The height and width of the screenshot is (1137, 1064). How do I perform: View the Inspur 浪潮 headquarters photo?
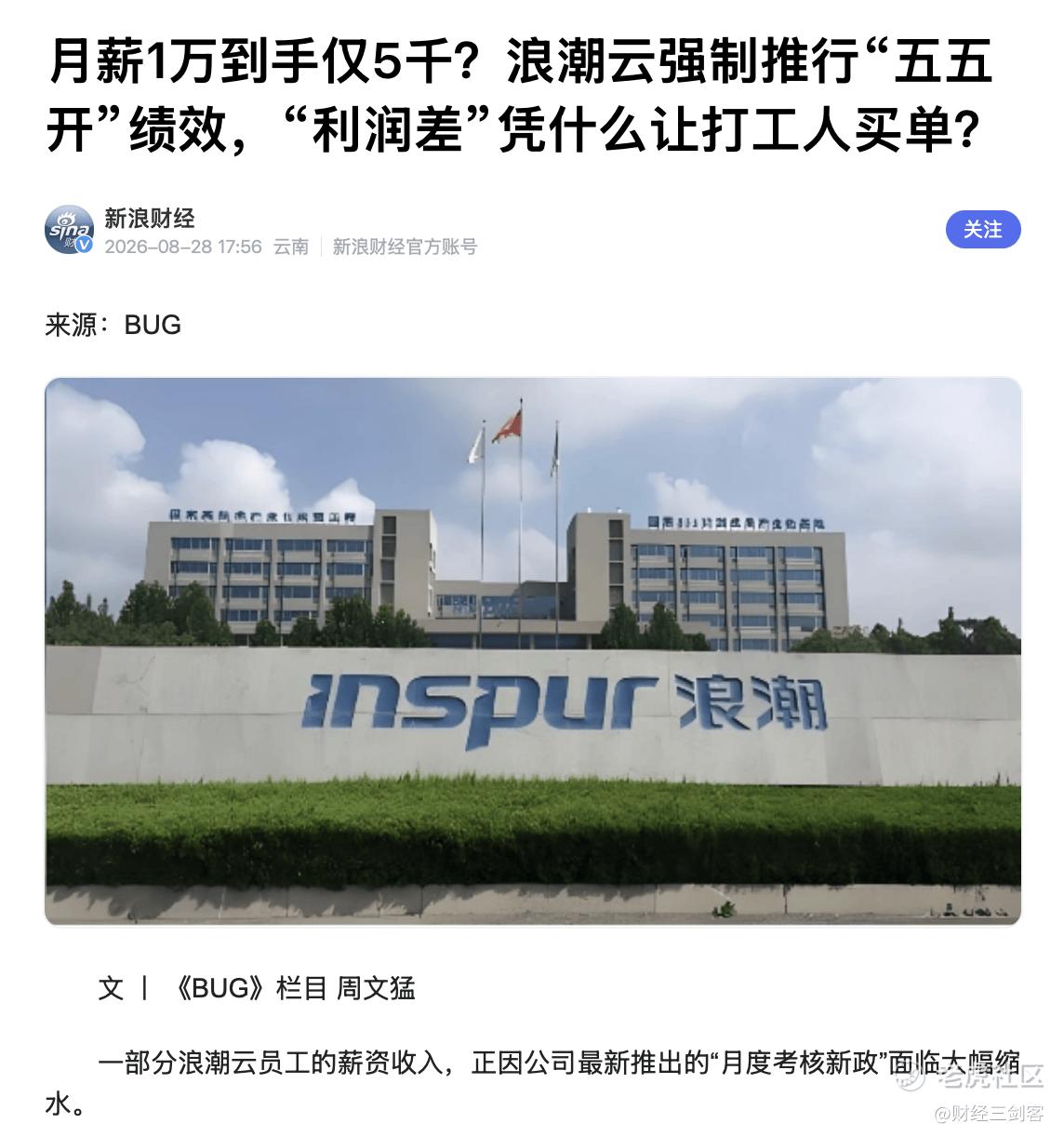(x=533, y=651)
